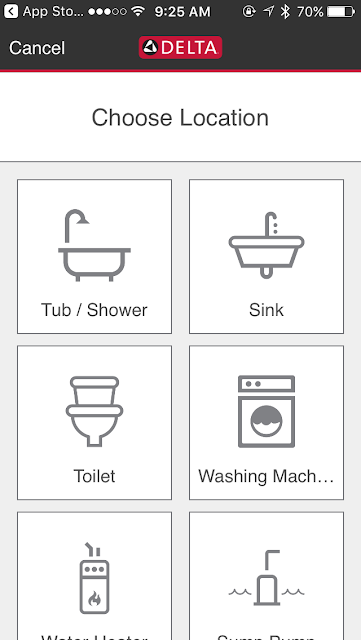Choose Sink as the location

pyautogui.click(x=266, y=256)
